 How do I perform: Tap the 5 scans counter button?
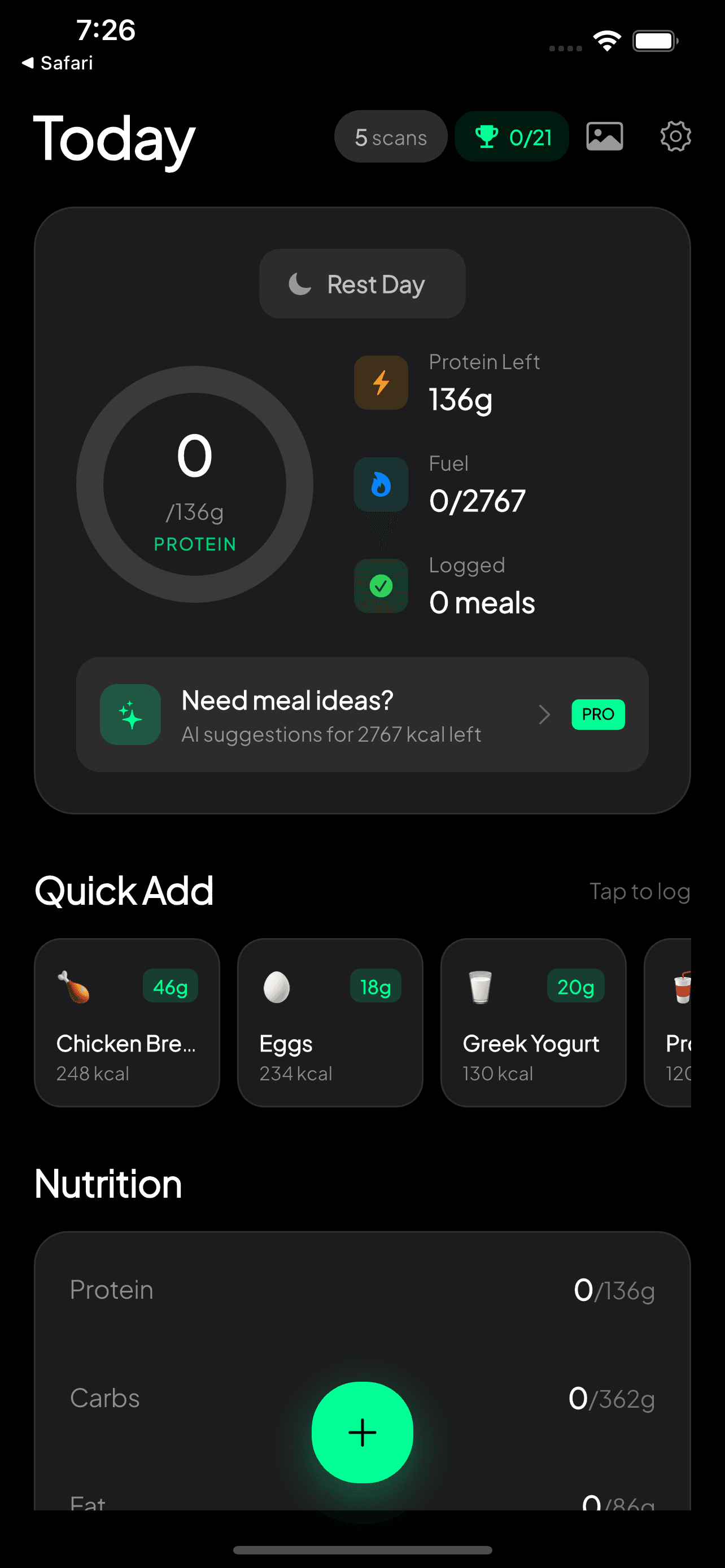(x=390, y=137)
